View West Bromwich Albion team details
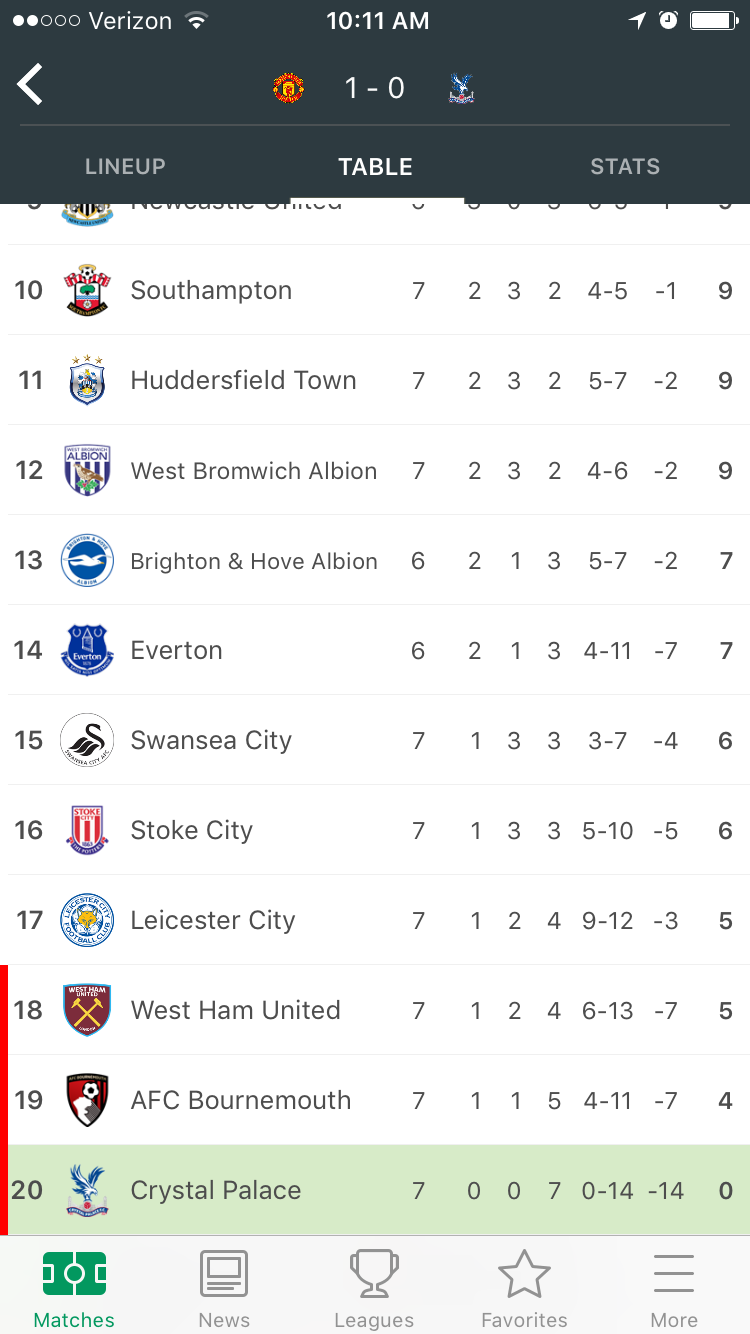 coord(375,470)
